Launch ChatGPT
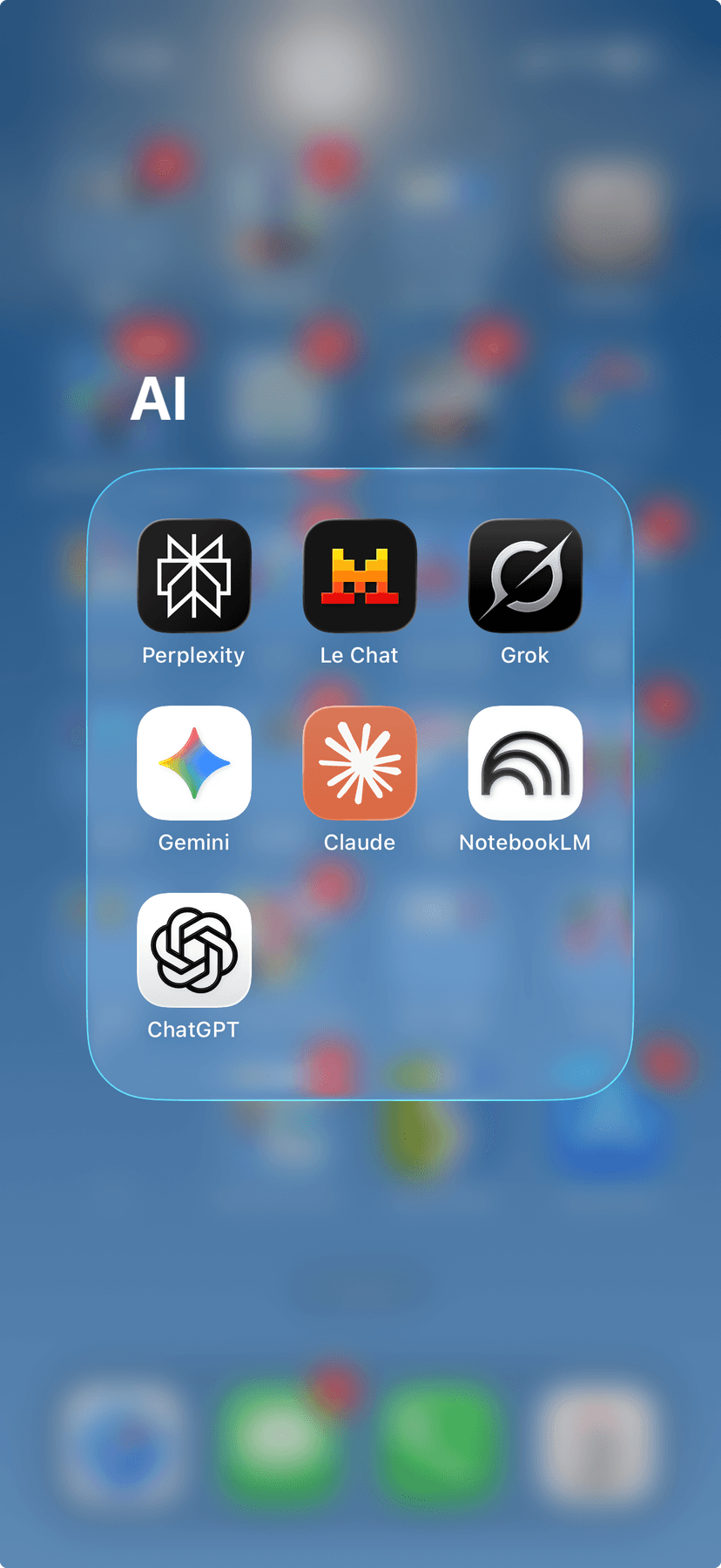721x1568 pixels. [x=193, y=950]
